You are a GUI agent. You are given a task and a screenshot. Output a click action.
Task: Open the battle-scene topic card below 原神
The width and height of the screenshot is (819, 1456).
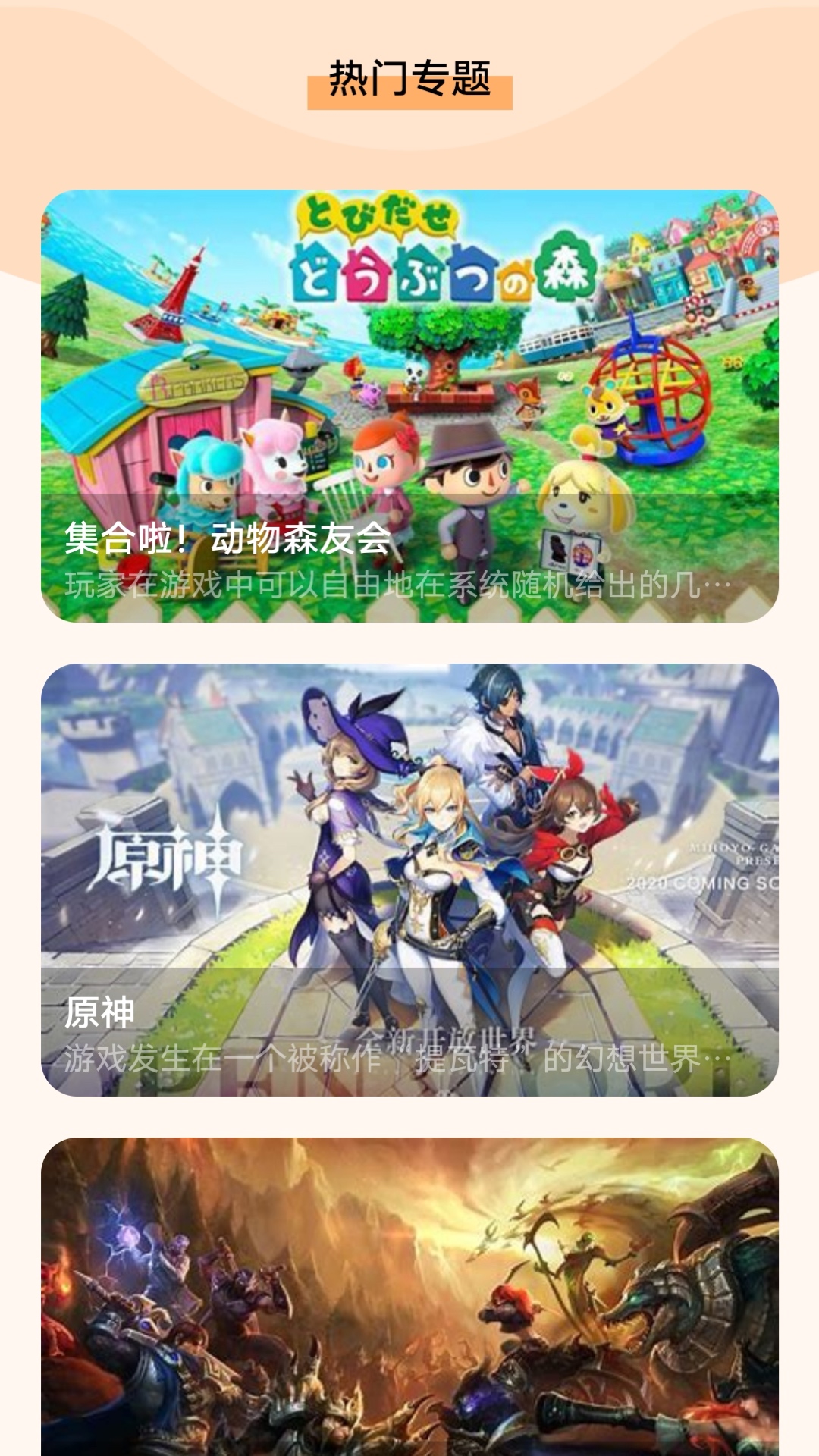409,1297
